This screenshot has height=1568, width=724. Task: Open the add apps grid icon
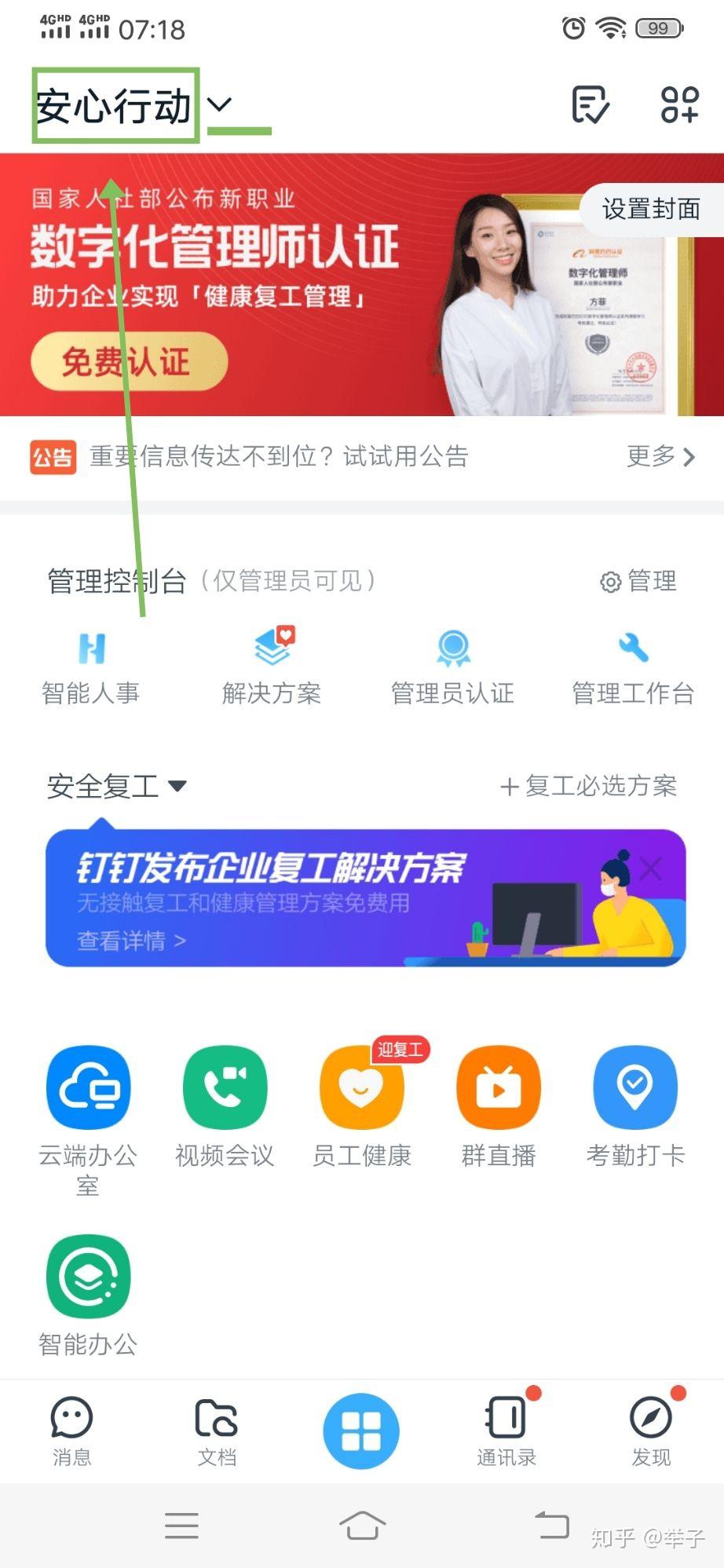679,104
